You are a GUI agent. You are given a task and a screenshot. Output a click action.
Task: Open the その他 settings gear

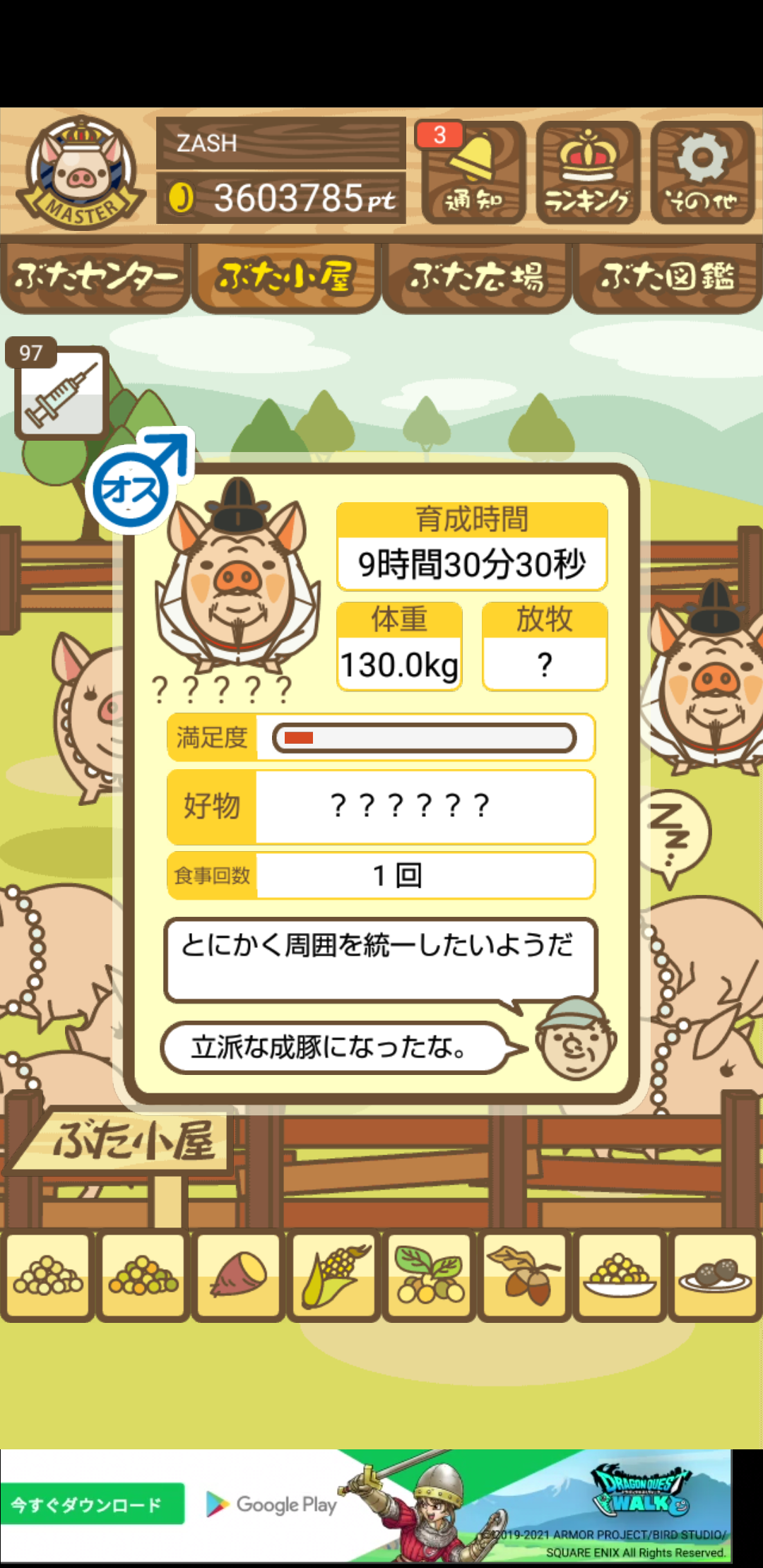coord(702,173)
